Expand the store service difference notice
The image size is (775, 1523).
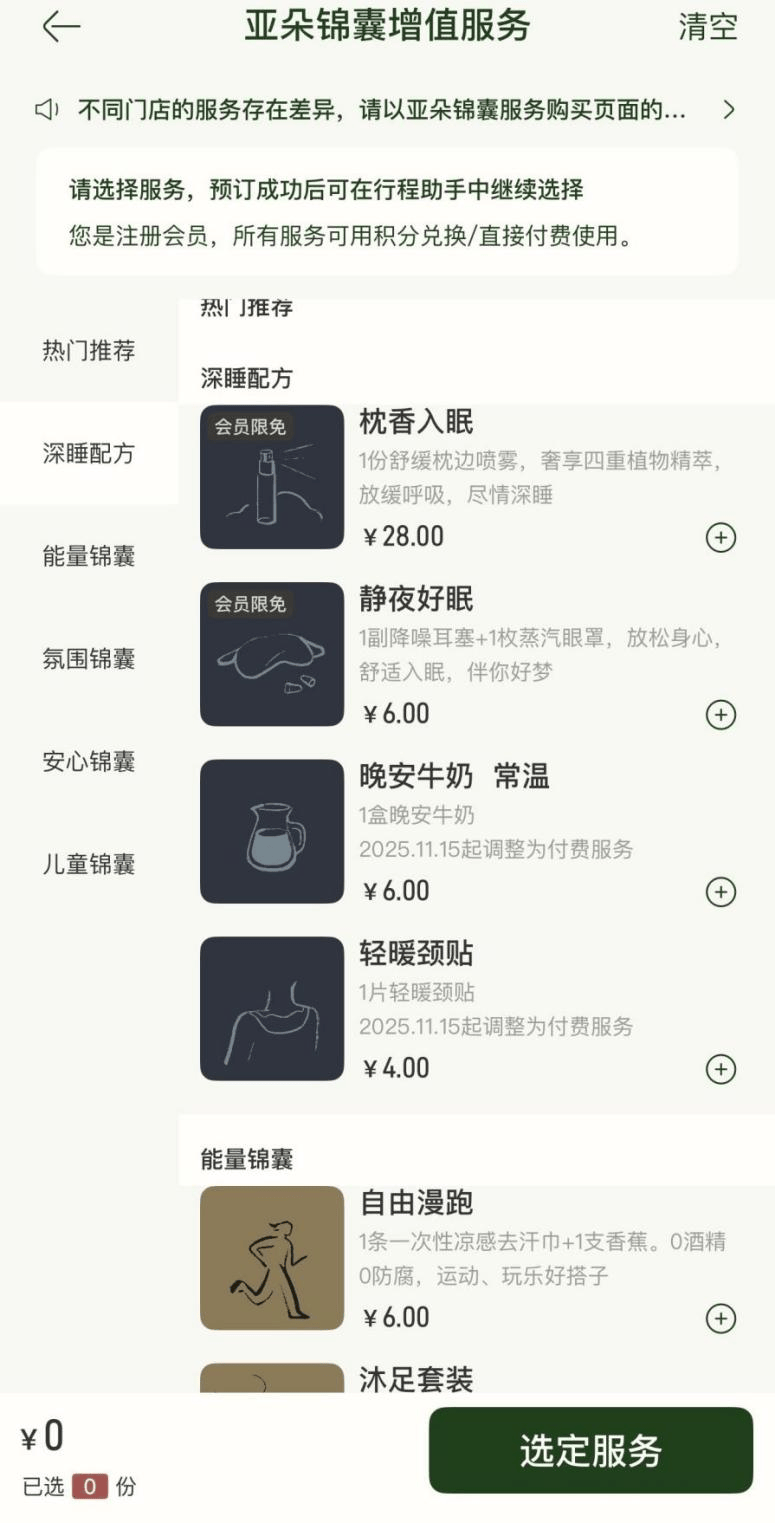tap(728, 110)
